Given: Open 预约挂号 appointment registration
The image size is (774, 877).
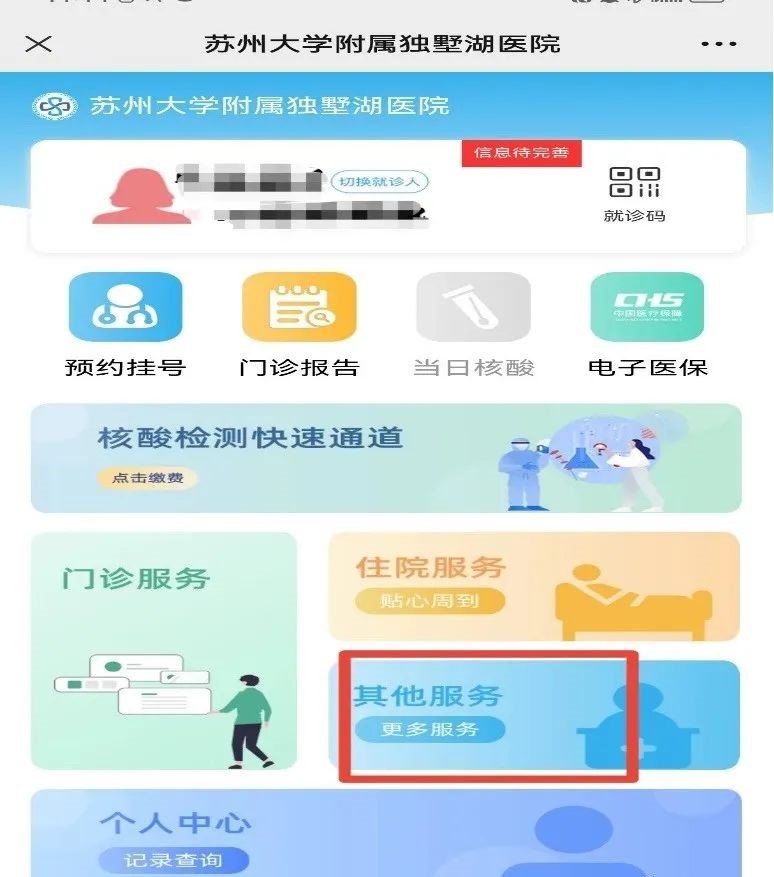Looking at the screenshot, I should tap(125, 326).
